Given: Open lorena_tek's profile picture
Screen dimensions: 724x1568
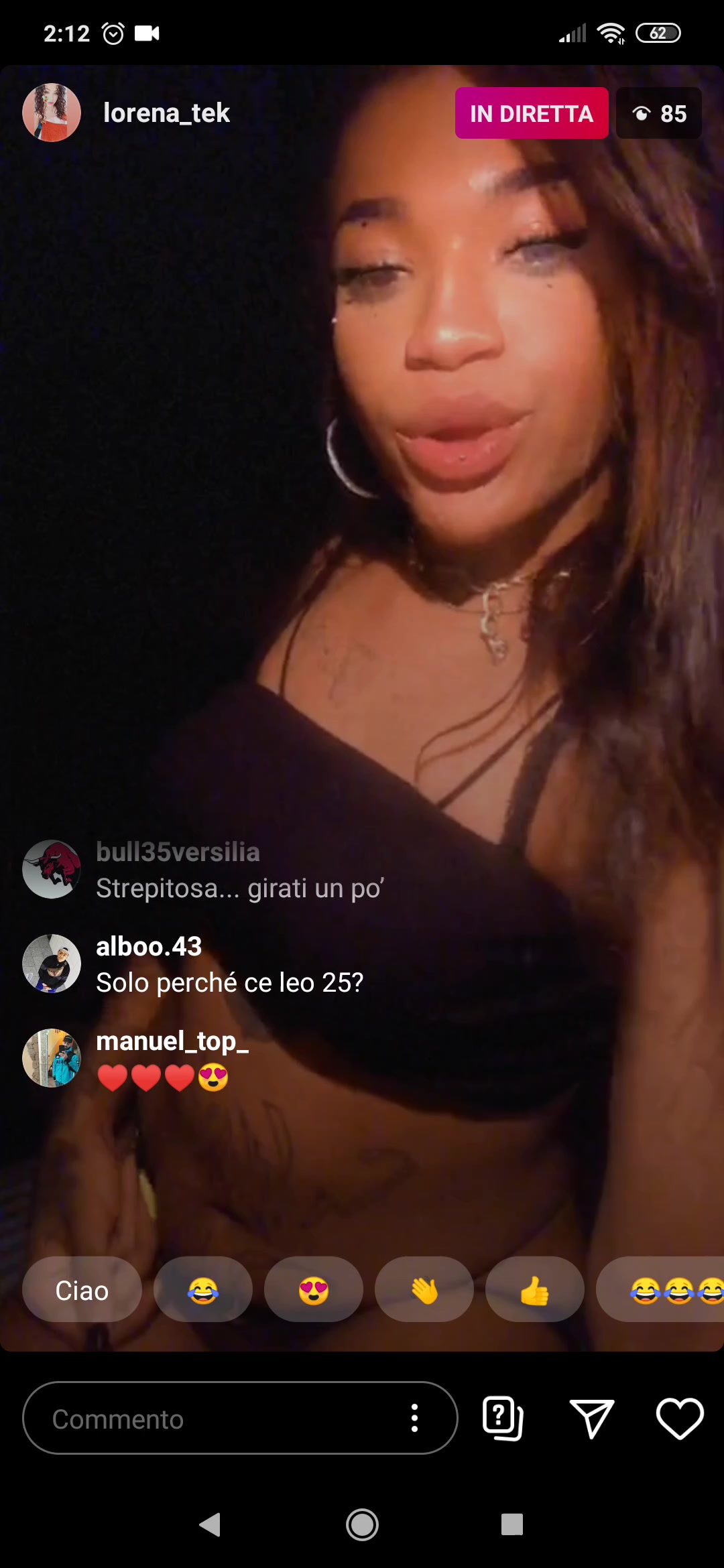Looking at the screenshot, I should pos(52,113).
